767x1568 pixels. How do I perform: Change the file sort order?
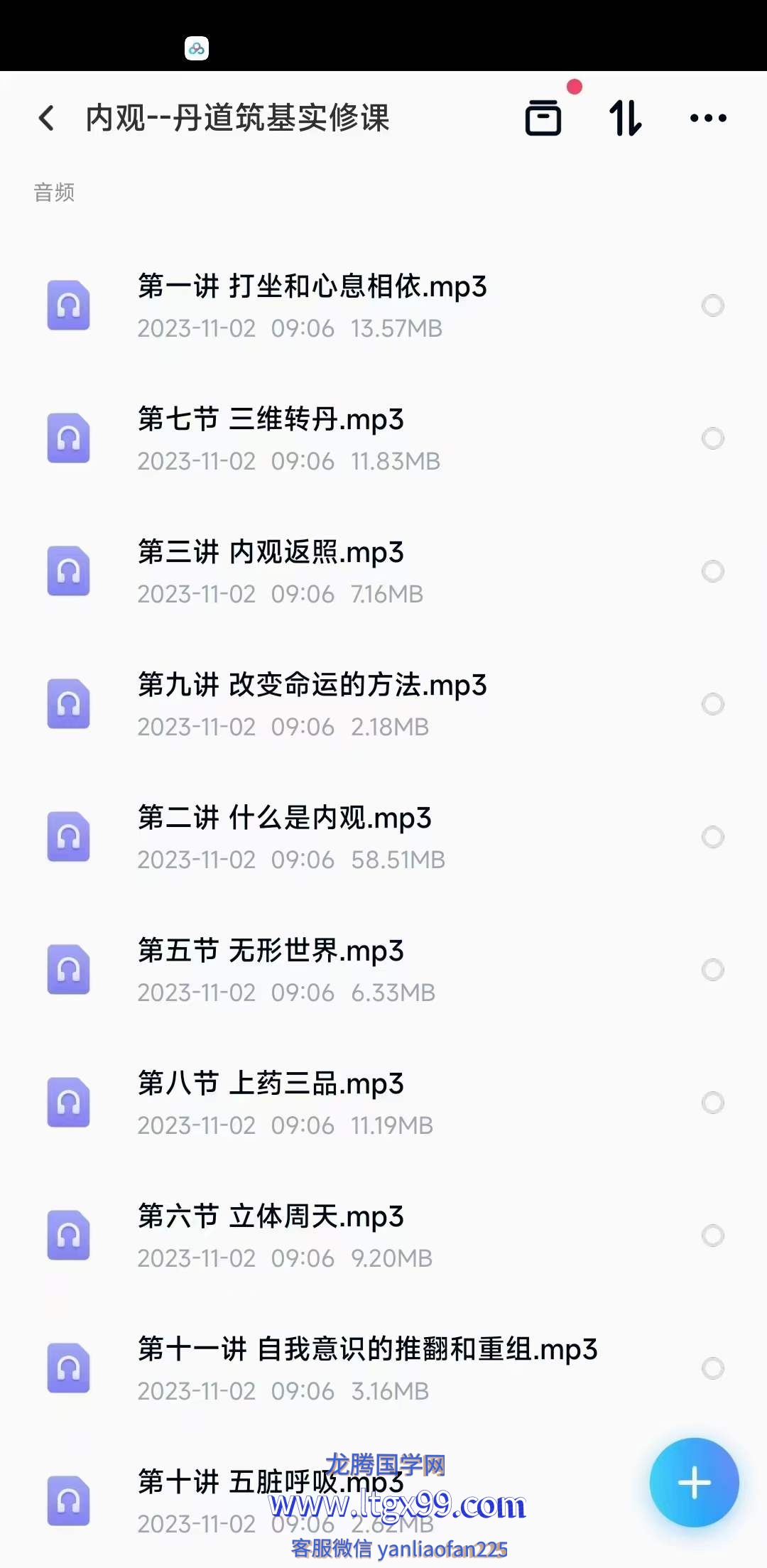[x=626, y=118]
